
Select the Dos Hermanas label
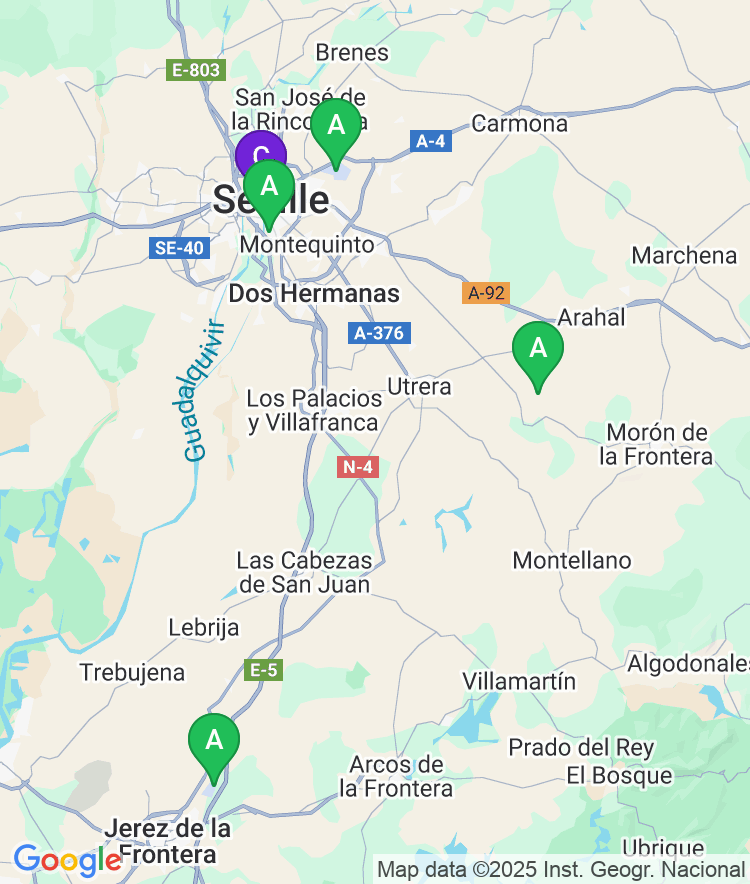pos(316,294)
